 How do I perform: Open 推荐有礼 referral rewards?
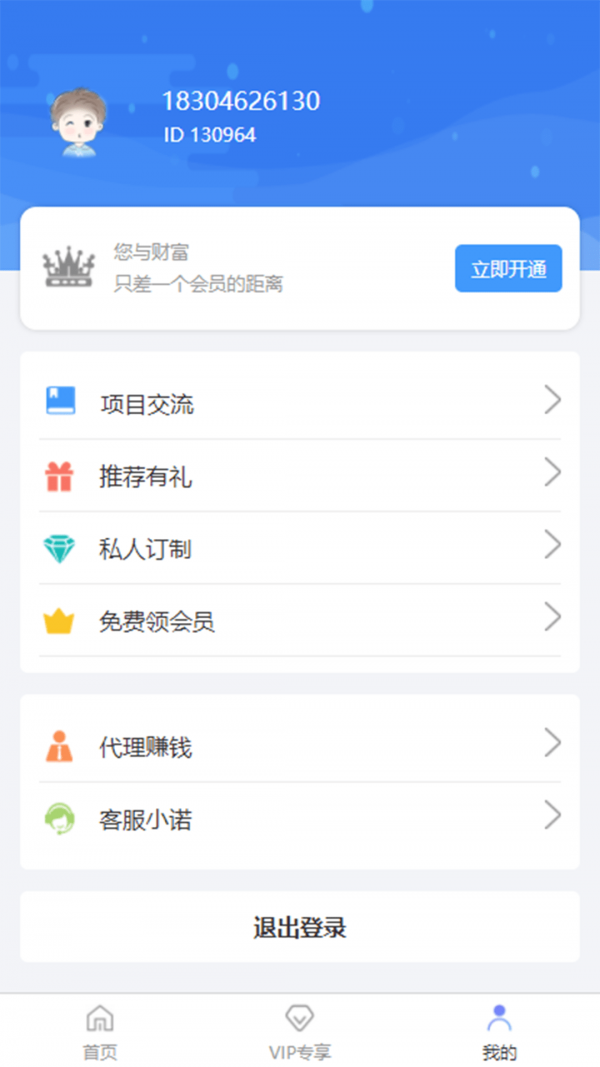click(x=300, y=476)
